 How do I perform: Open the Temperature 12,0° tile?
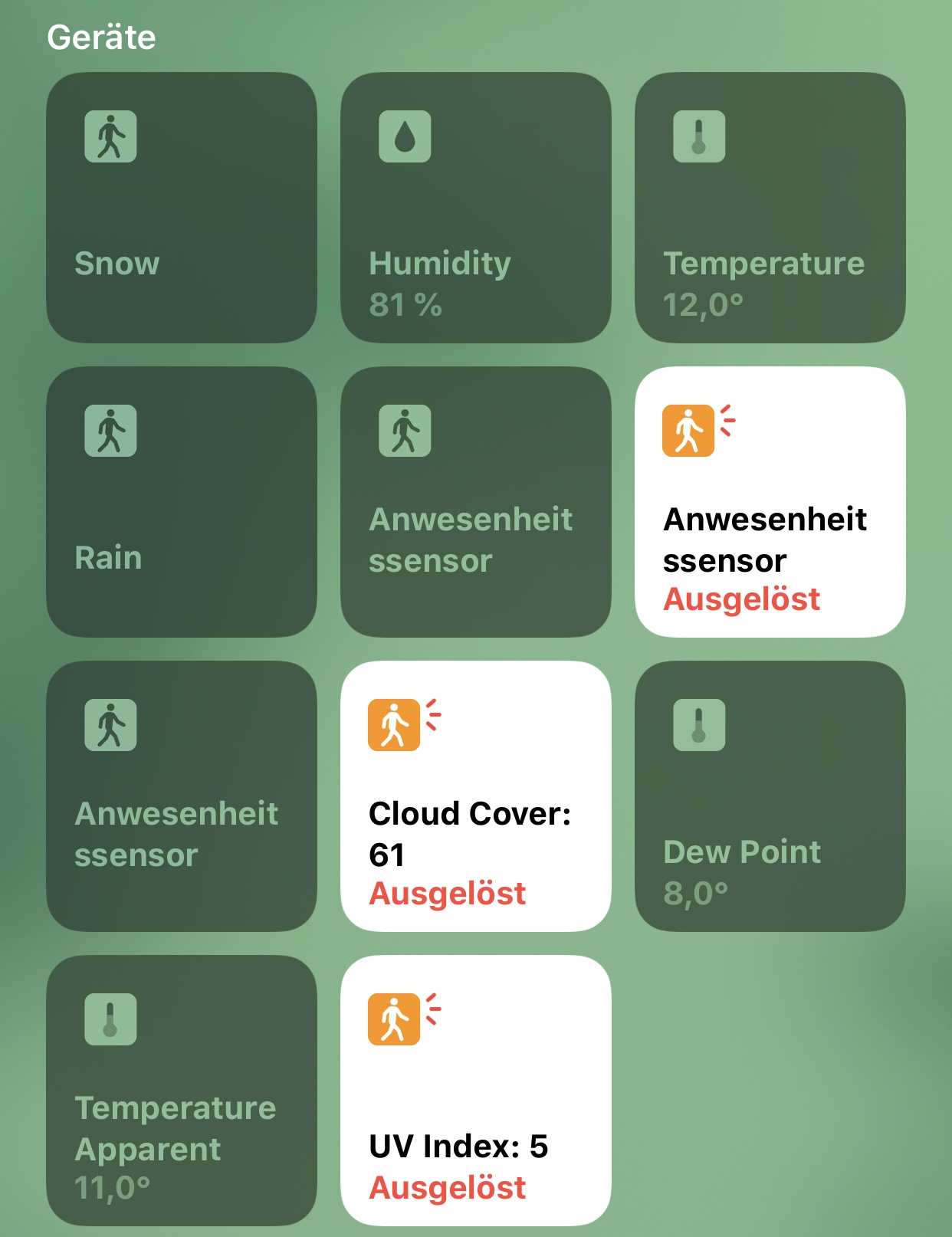point(770,208)
